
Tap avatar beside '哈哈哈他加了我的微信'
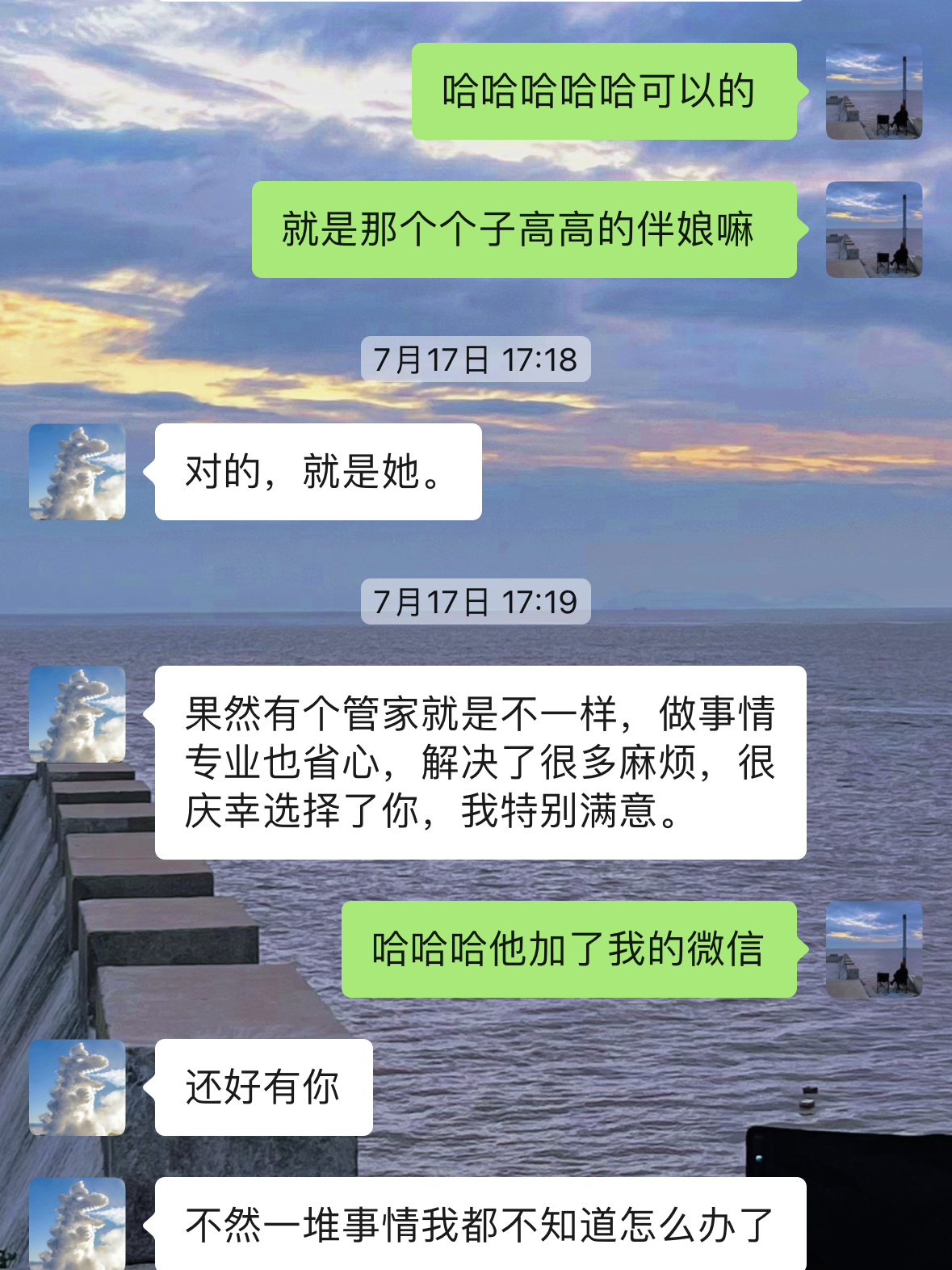[x=874, y=949]
